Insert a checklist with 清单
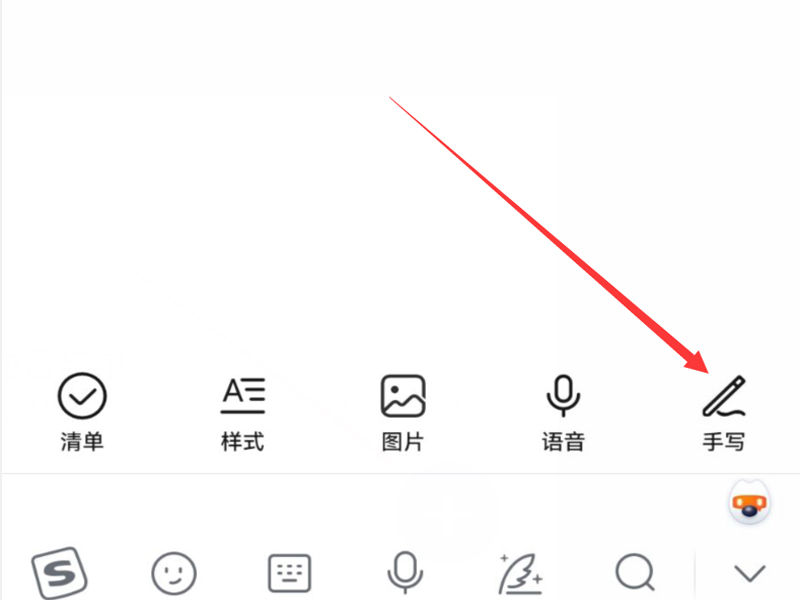Viewport: 800px width, 600px height. [x=82, y=410]
